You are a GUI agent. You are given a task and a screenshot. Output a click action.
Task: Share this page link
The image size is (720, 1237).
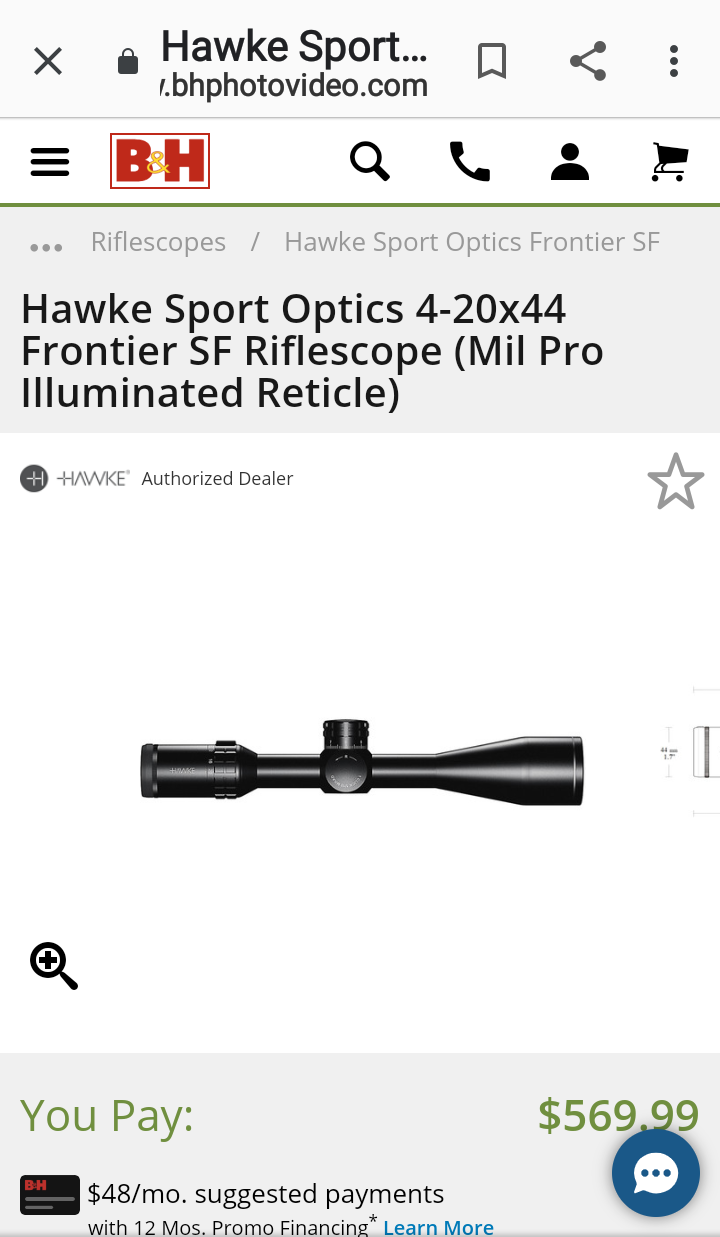pos(588,62)
